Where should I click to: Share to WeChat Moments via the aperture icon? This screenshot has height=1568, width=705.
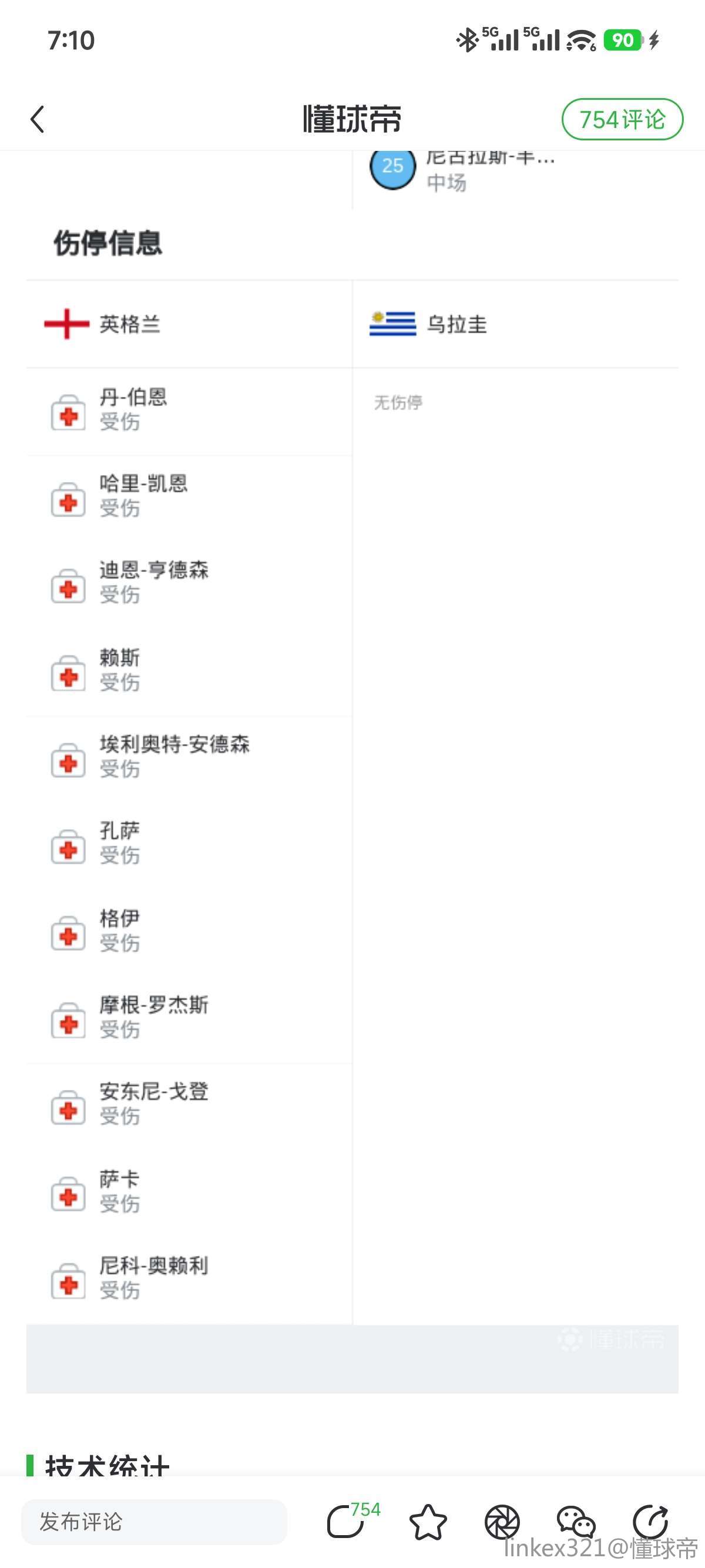[x=502, y=1521]
